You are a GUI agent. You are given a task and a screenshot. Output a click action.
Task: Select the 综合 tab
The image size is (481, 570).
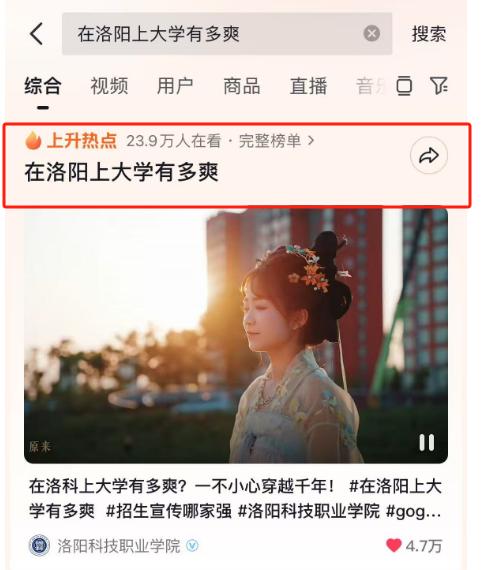point(43,86)
